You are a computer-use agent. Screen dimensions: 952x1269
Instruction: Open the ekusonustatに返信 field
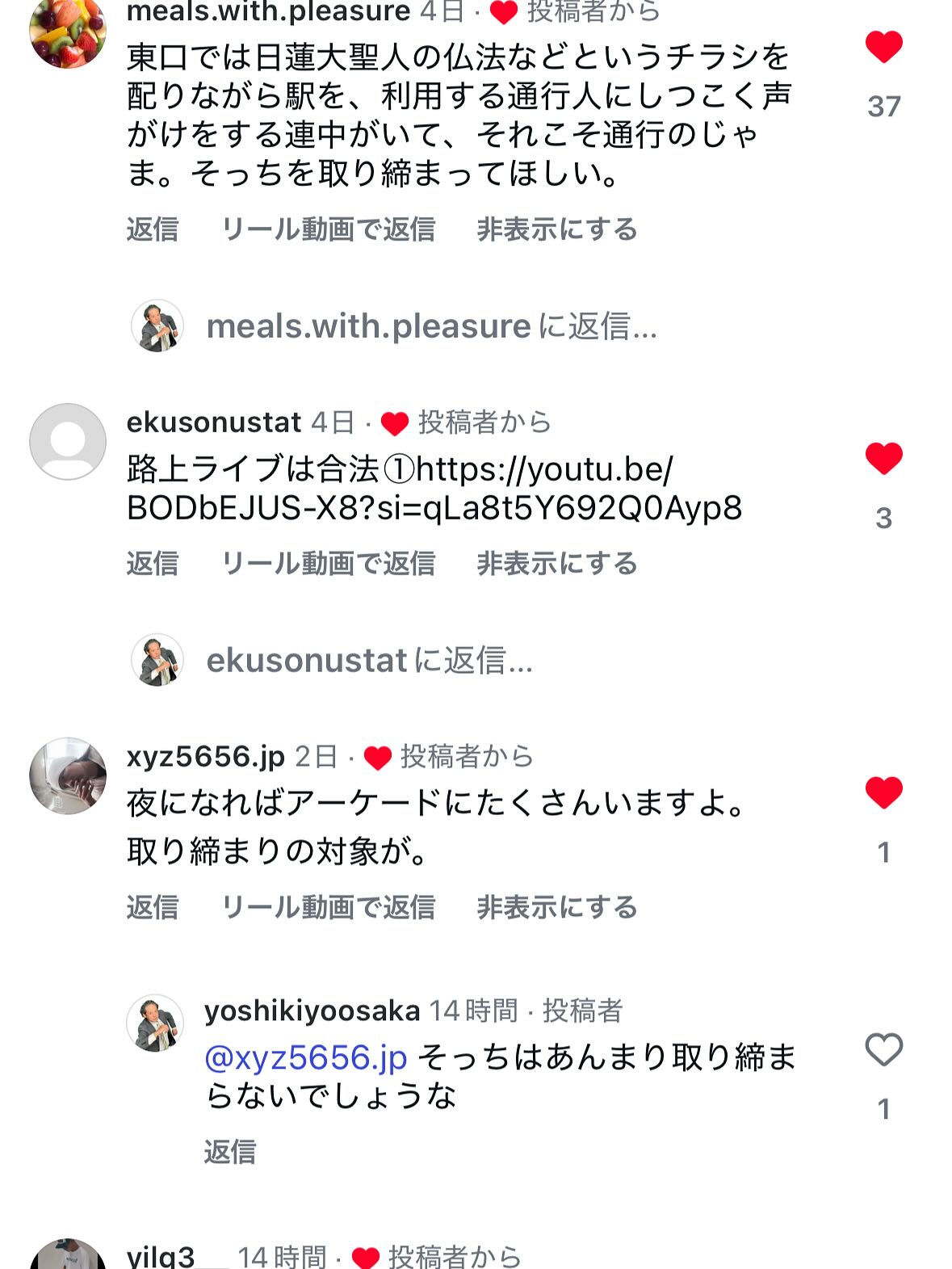tap(369, 661)
